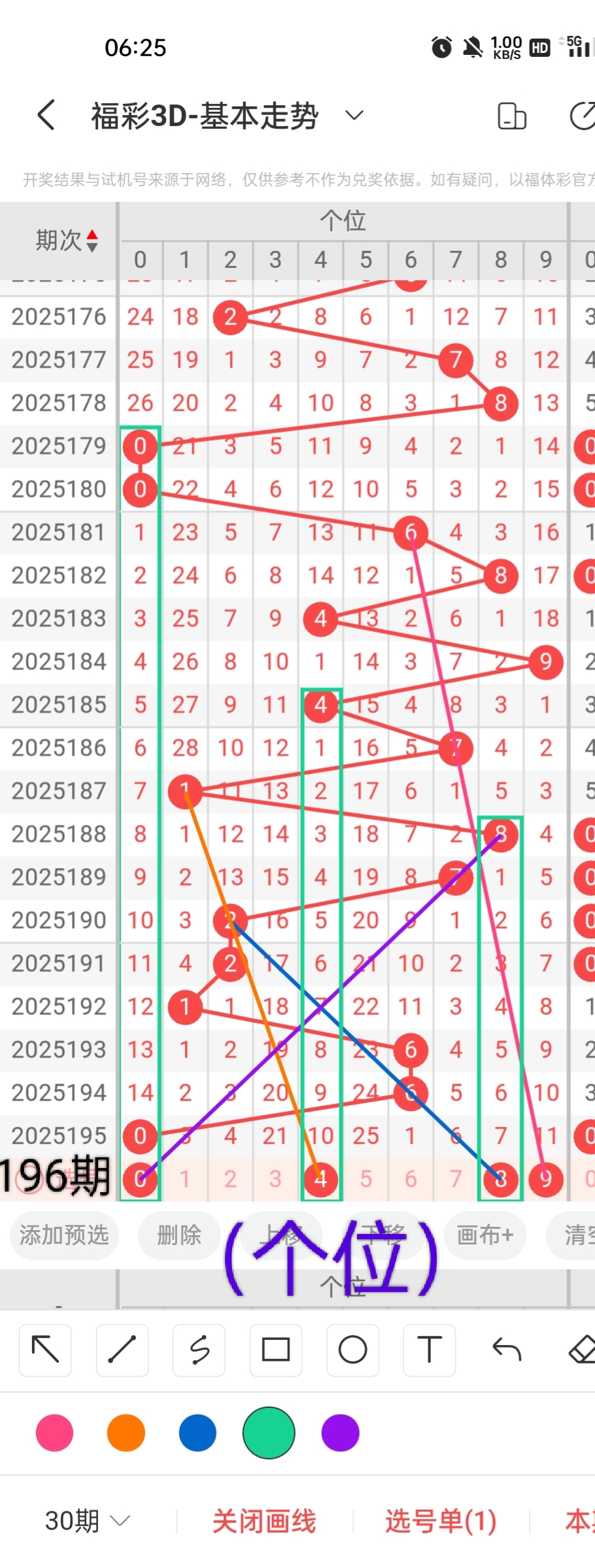This screenshot has width=595, height=1568.
Task: Select the freehand curve tool
Action: tap(199, 1350)
